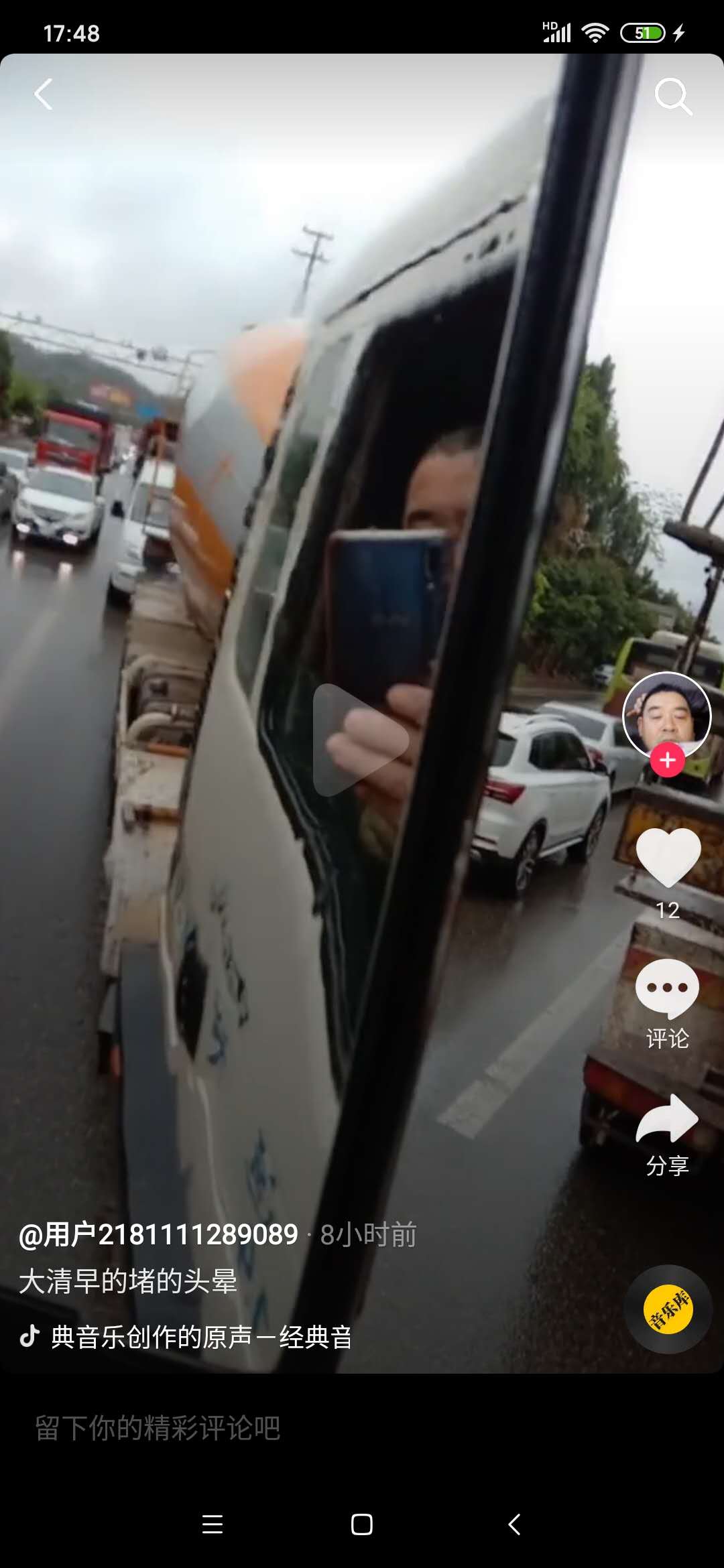Open the uploader's profile avatar
Screen dimensions: 724x1568
tap(666, 714)
